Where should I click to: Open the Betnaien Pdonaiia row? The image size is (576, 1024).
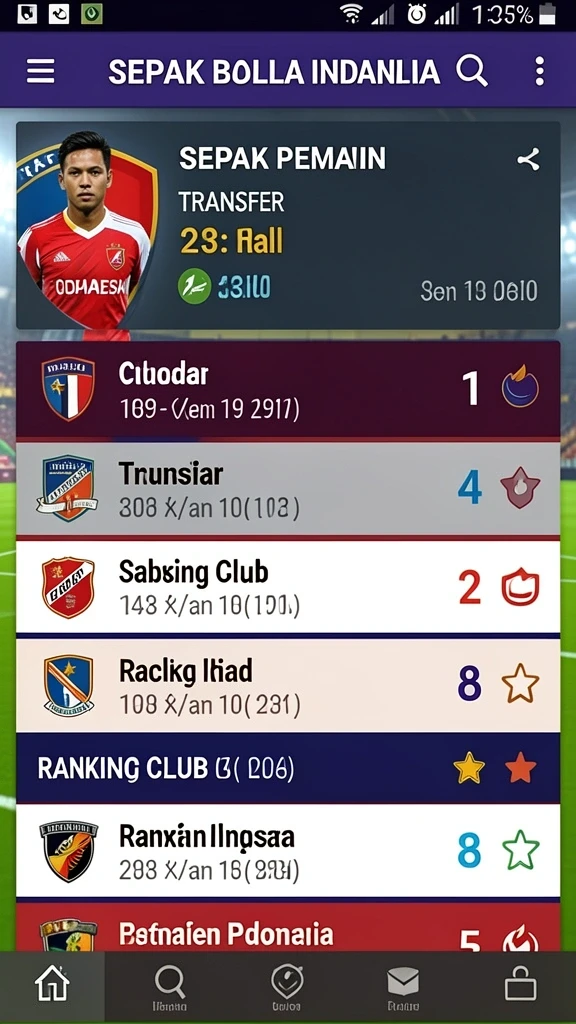288,927
